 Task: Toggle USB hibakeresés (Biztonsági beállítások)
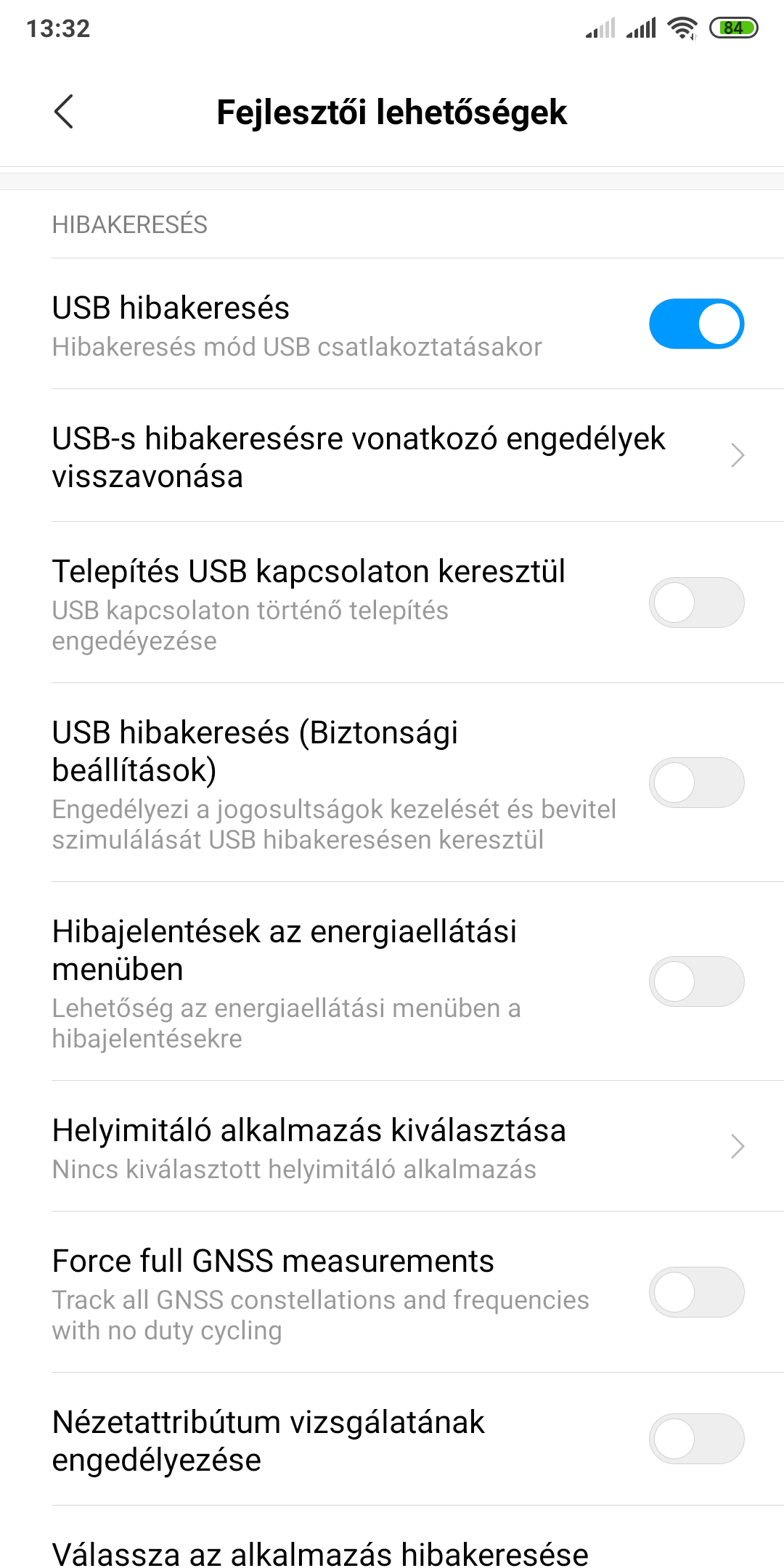(696, 783)
